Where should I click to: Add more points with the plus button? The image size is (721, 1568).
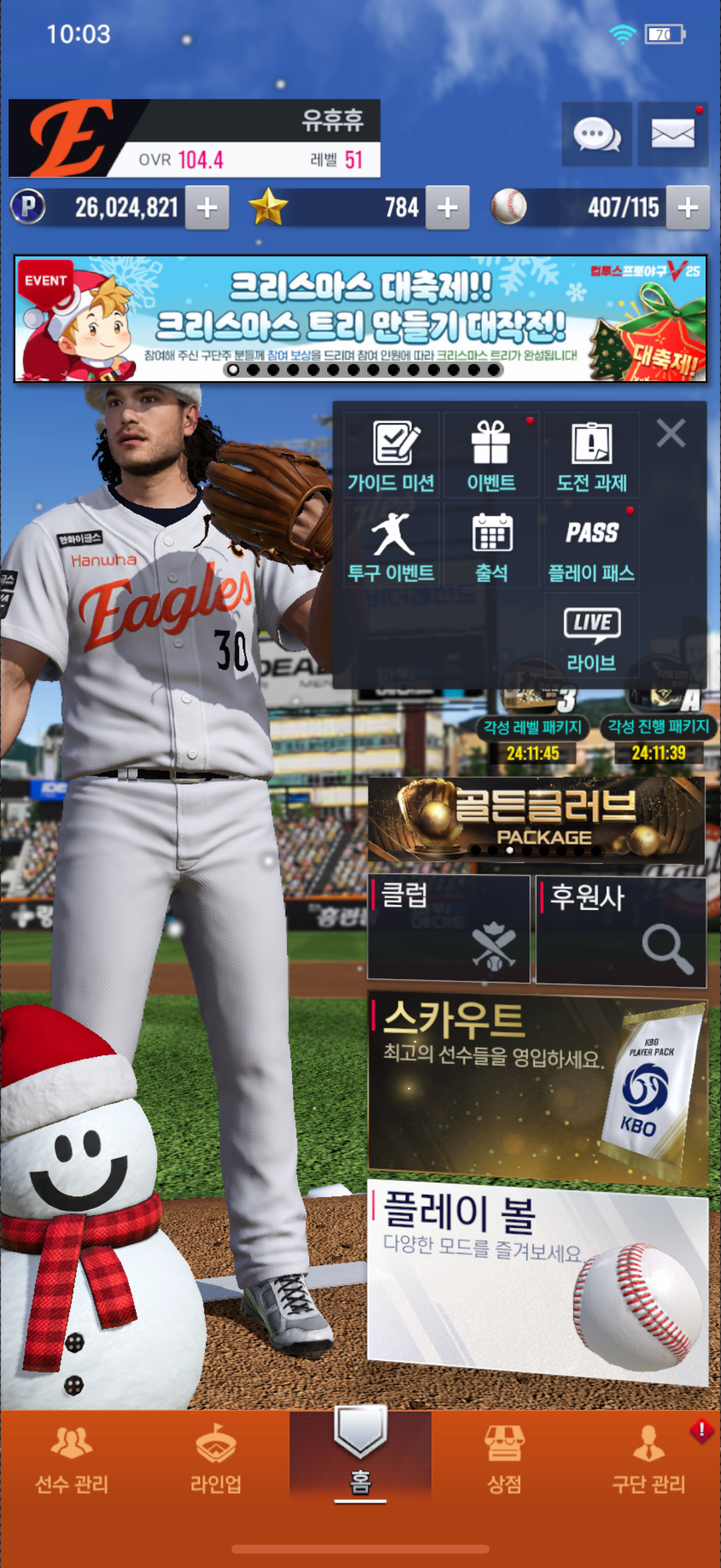(x=207, y=208)
